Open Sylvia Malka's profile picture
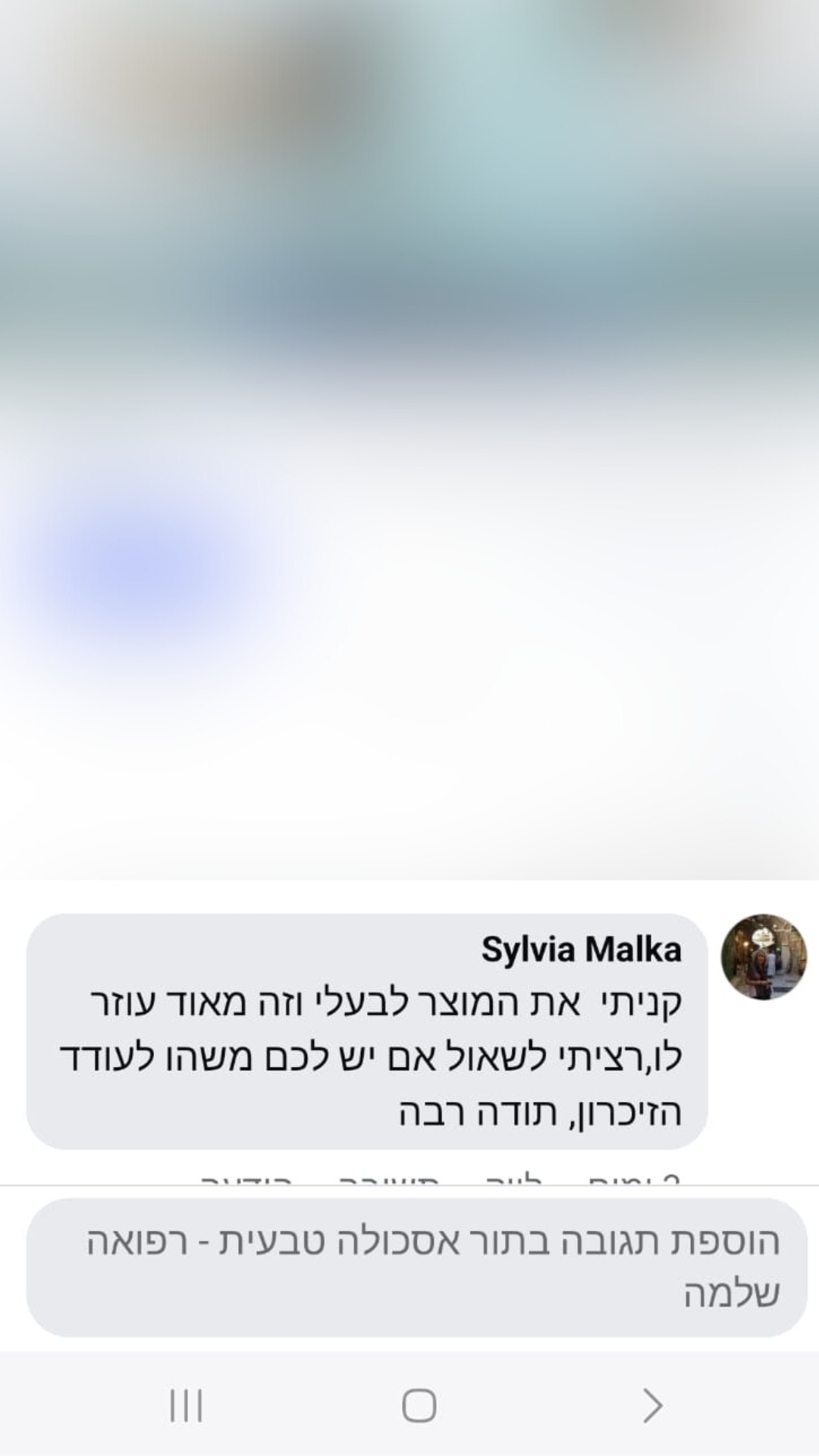This screenshot has height=1456, width=819. 763,956
